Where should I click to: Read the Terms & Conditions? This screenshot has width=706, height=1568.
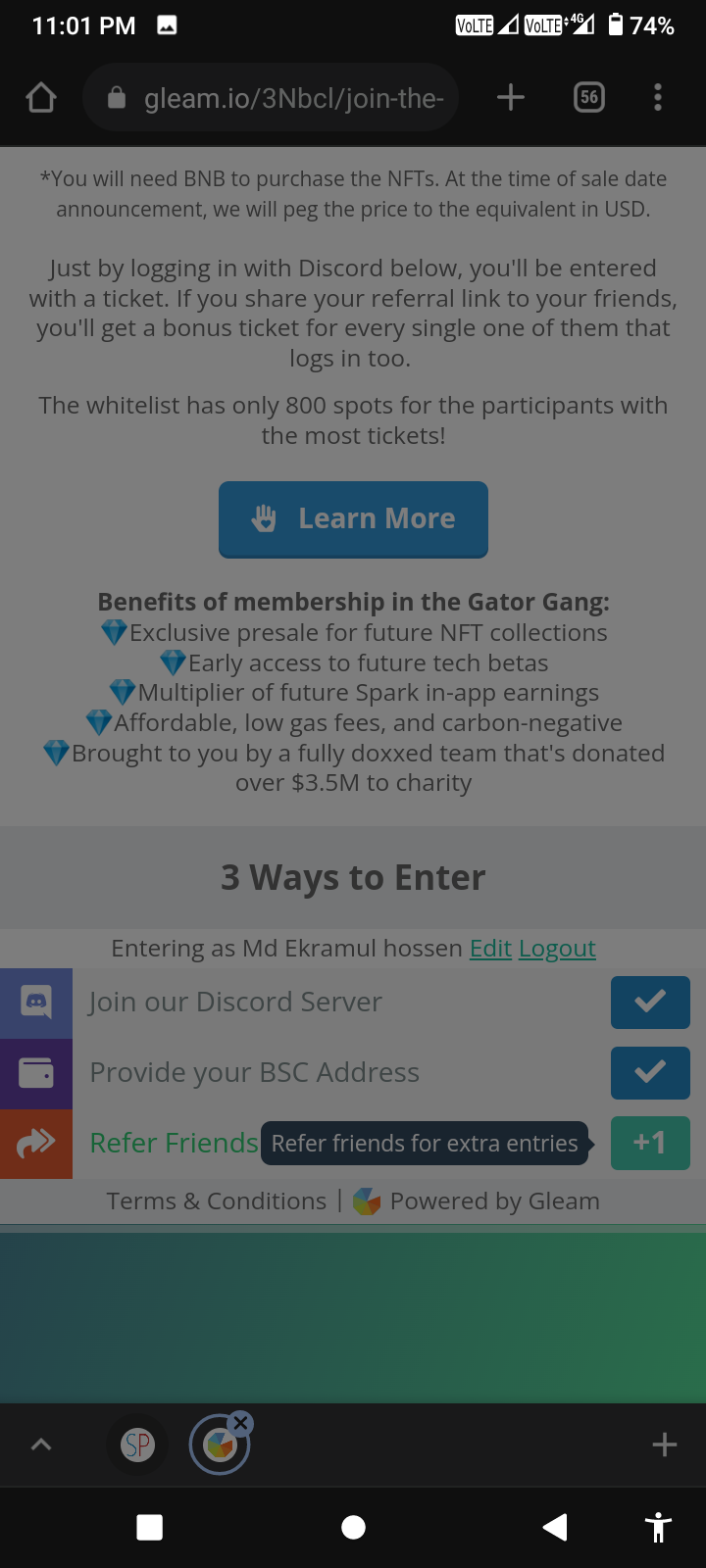point(217,1201)
